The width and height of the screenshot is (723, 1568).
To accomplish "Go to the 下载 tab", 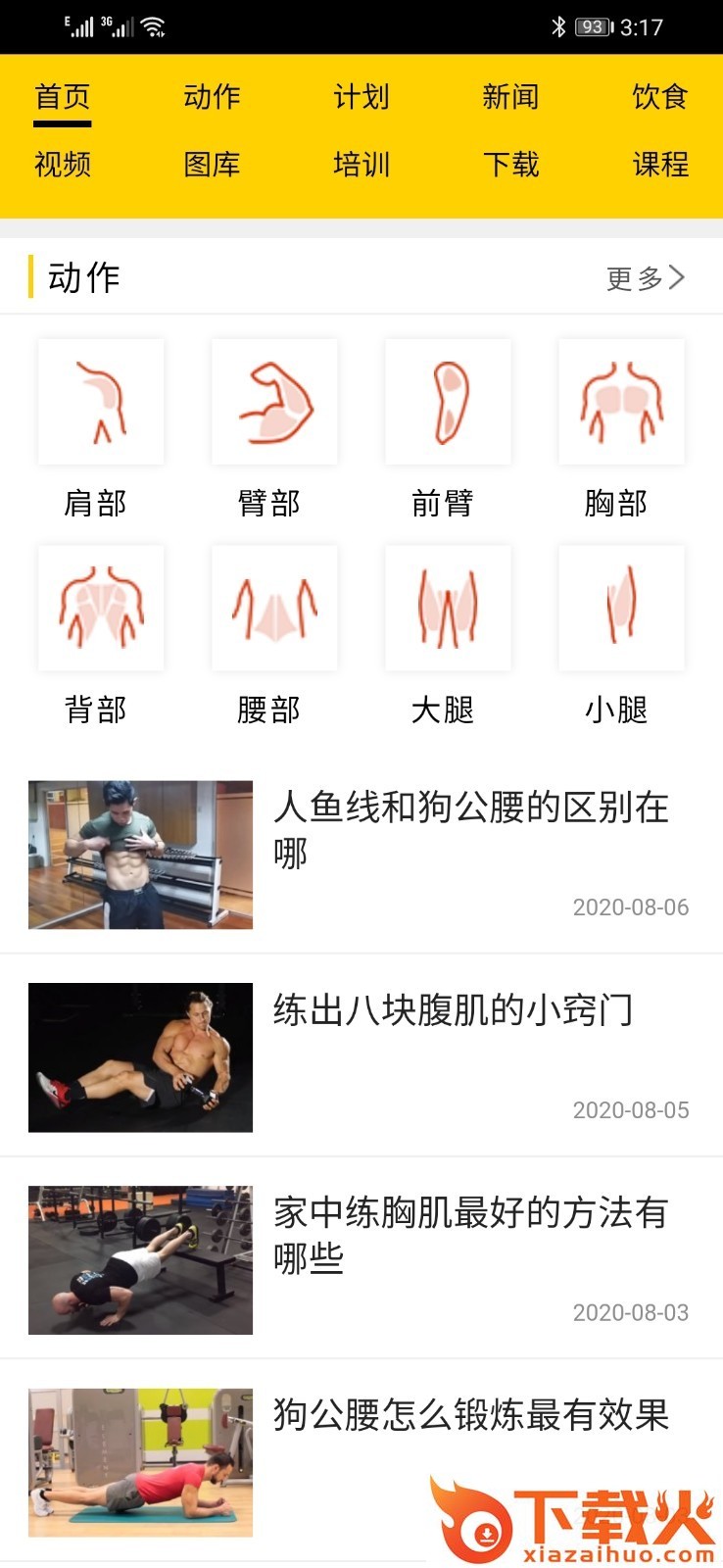I will 510,164.
